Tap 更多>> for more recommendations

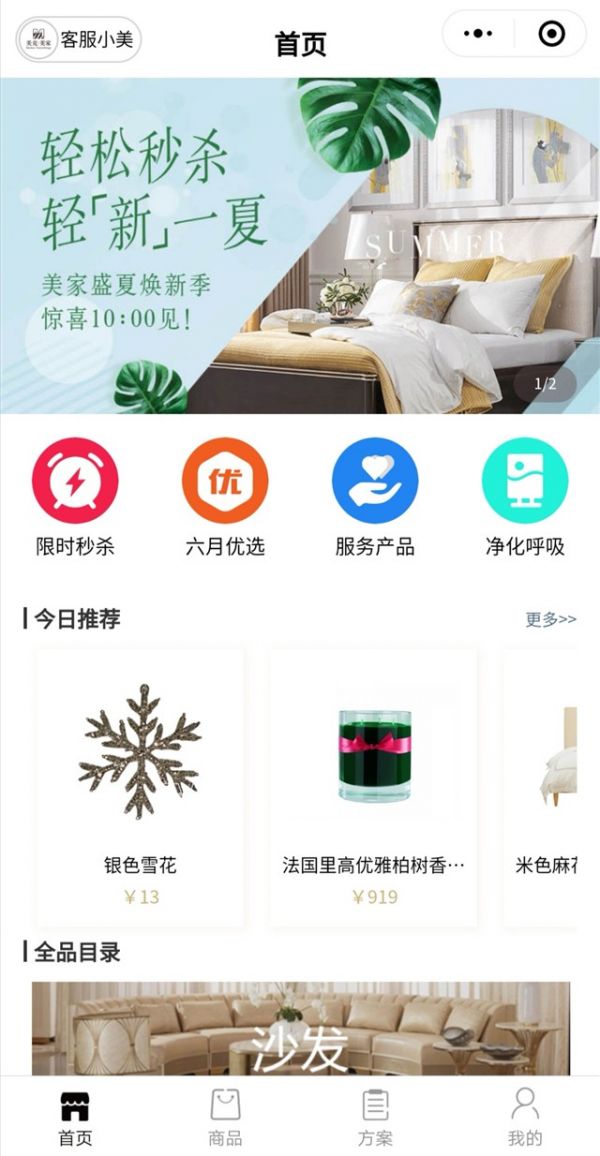tap(551, 619)
